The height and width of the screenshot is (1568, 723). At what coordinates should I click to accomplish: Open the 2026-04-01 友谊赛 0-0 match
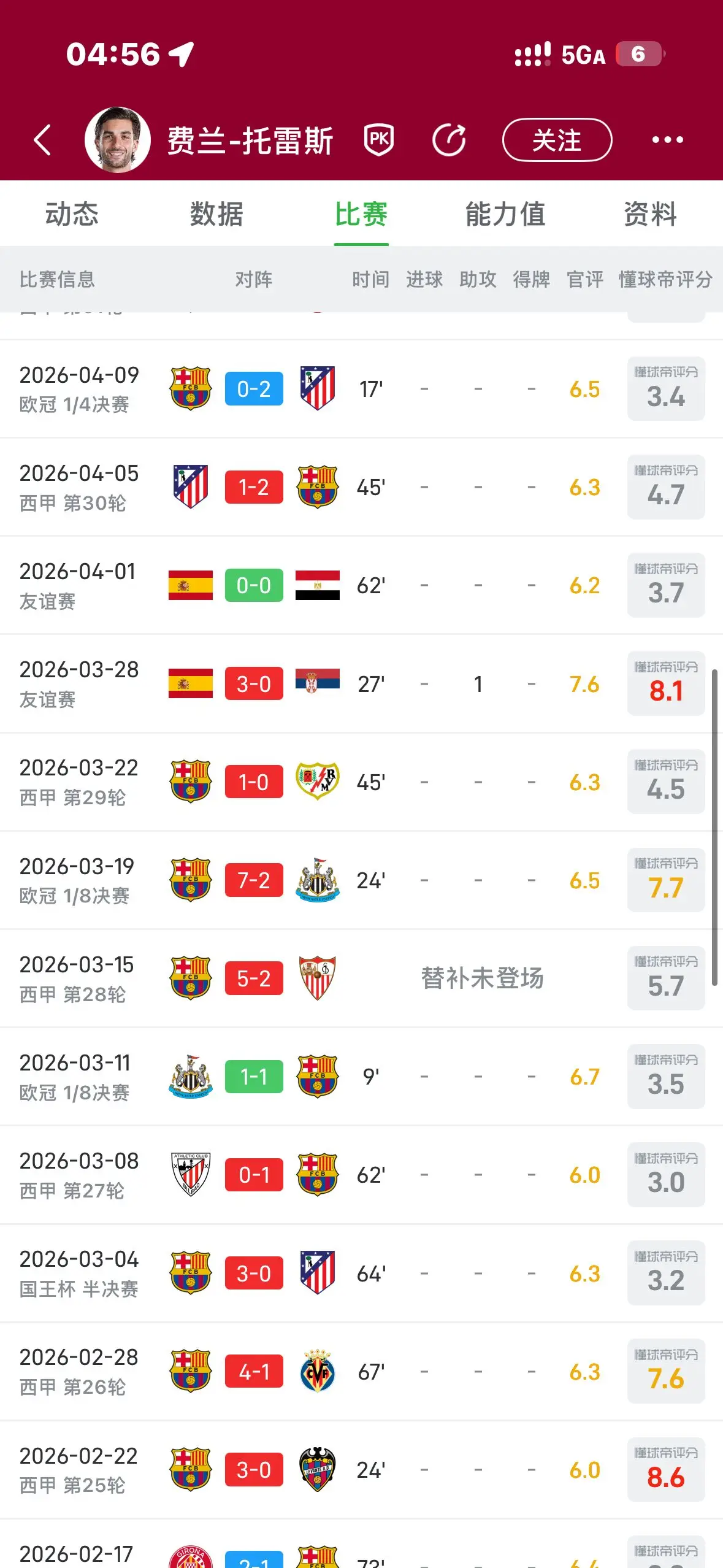pyautogui.click(x=361, y=585)
